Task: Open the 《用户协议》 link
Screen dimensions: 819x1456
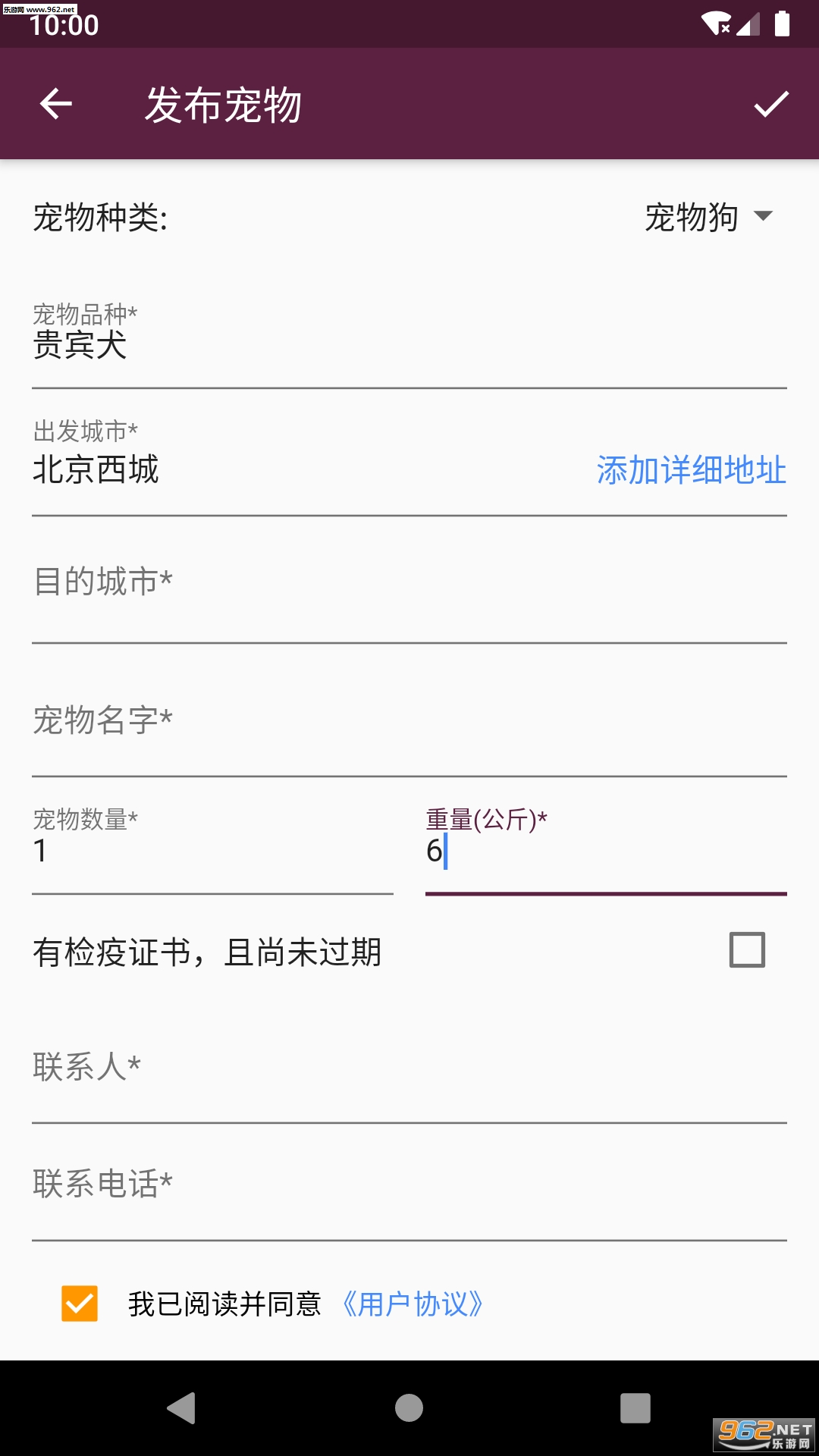Action: point(413,1304)
